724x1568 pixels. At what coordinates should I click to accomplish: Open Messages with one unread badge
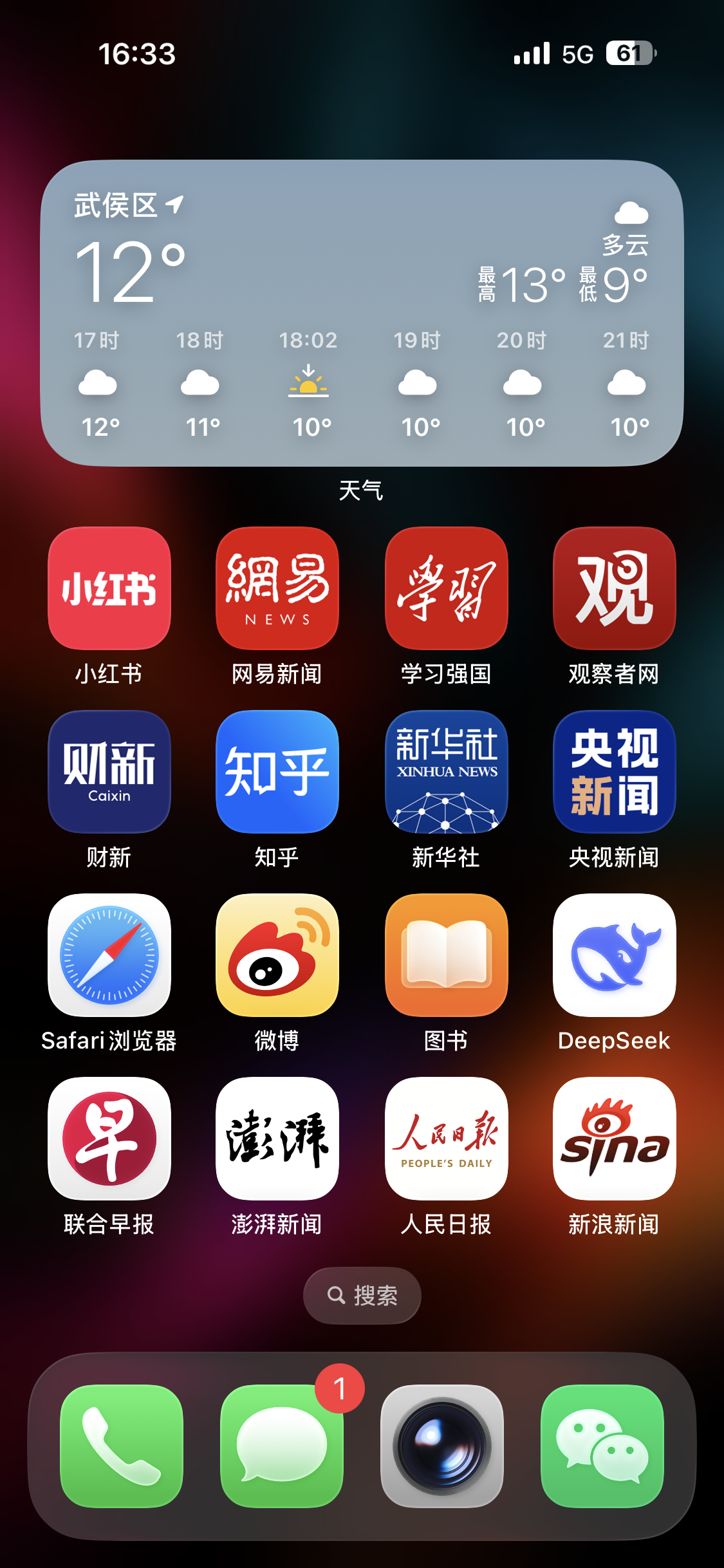(282, 1446)
